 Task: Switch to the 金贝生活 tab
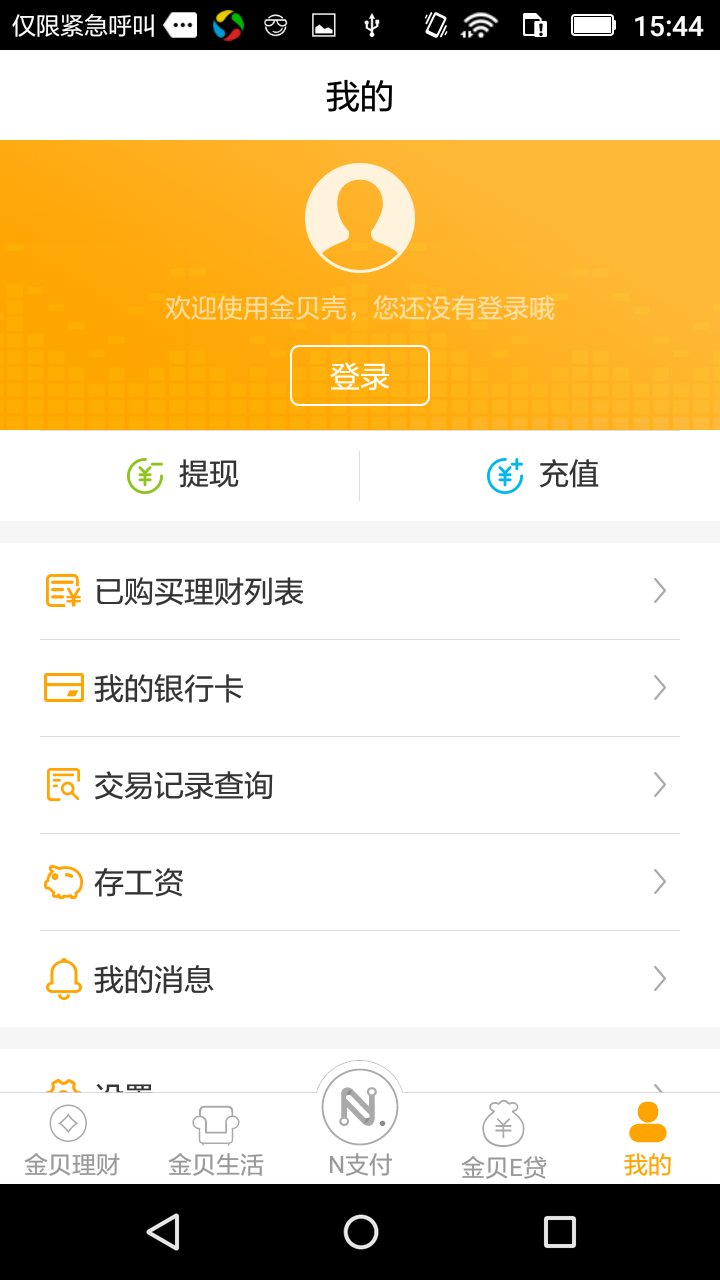pos(216,1140)
